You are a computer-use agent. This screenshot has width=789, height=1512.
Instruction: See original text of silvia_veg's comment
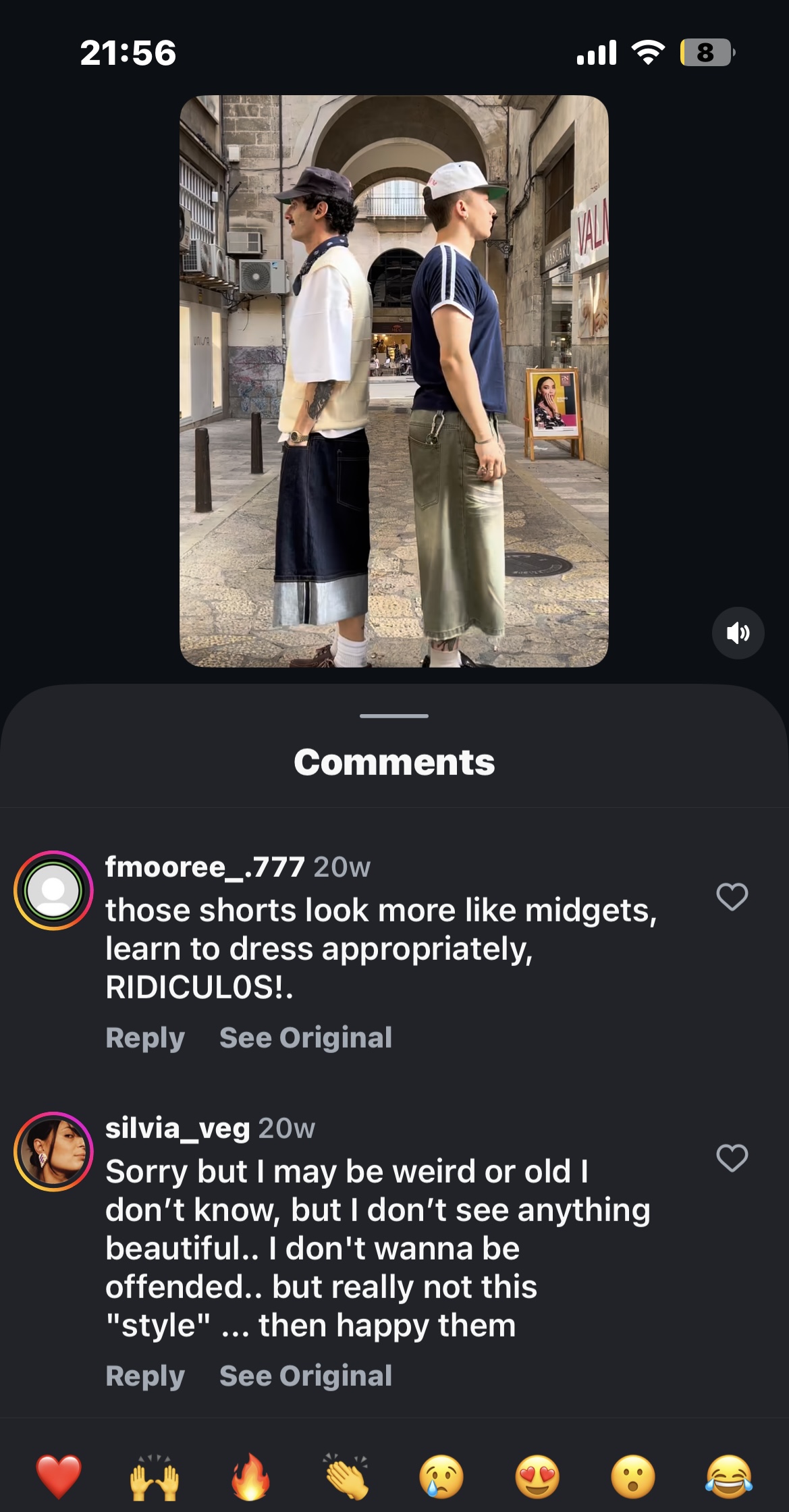click(x=305, y=1376)
